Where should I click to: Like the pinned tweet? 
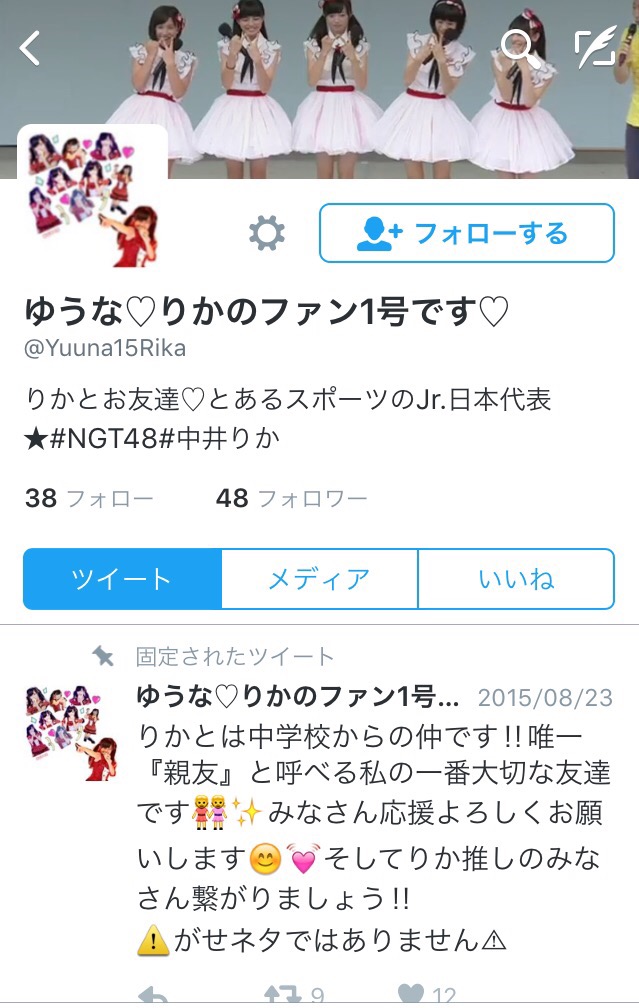(412, 995)
